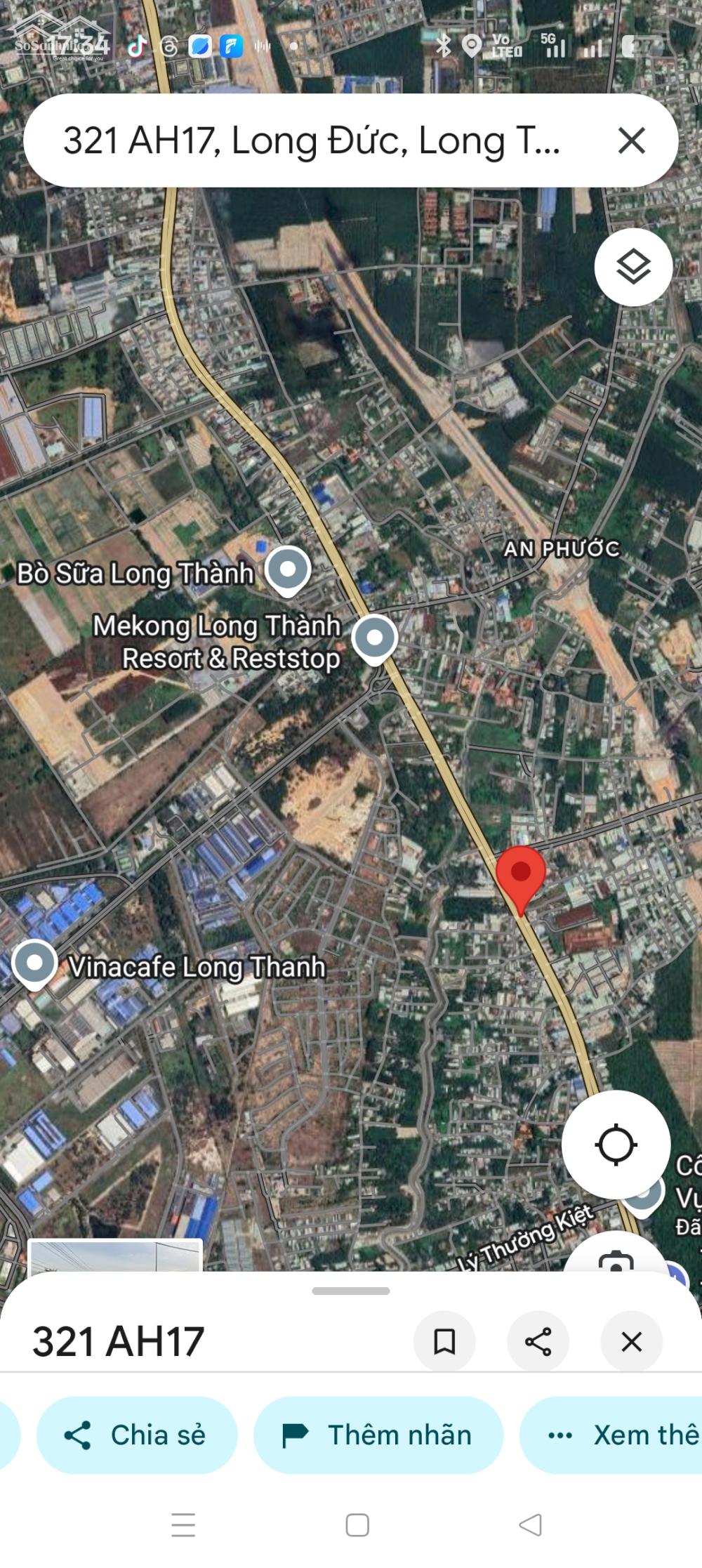Image resolution: width=702 pixels, height=1568 pixels.
Task: Close the 321 AH17 place sheet
Action: coord(631,1342)
